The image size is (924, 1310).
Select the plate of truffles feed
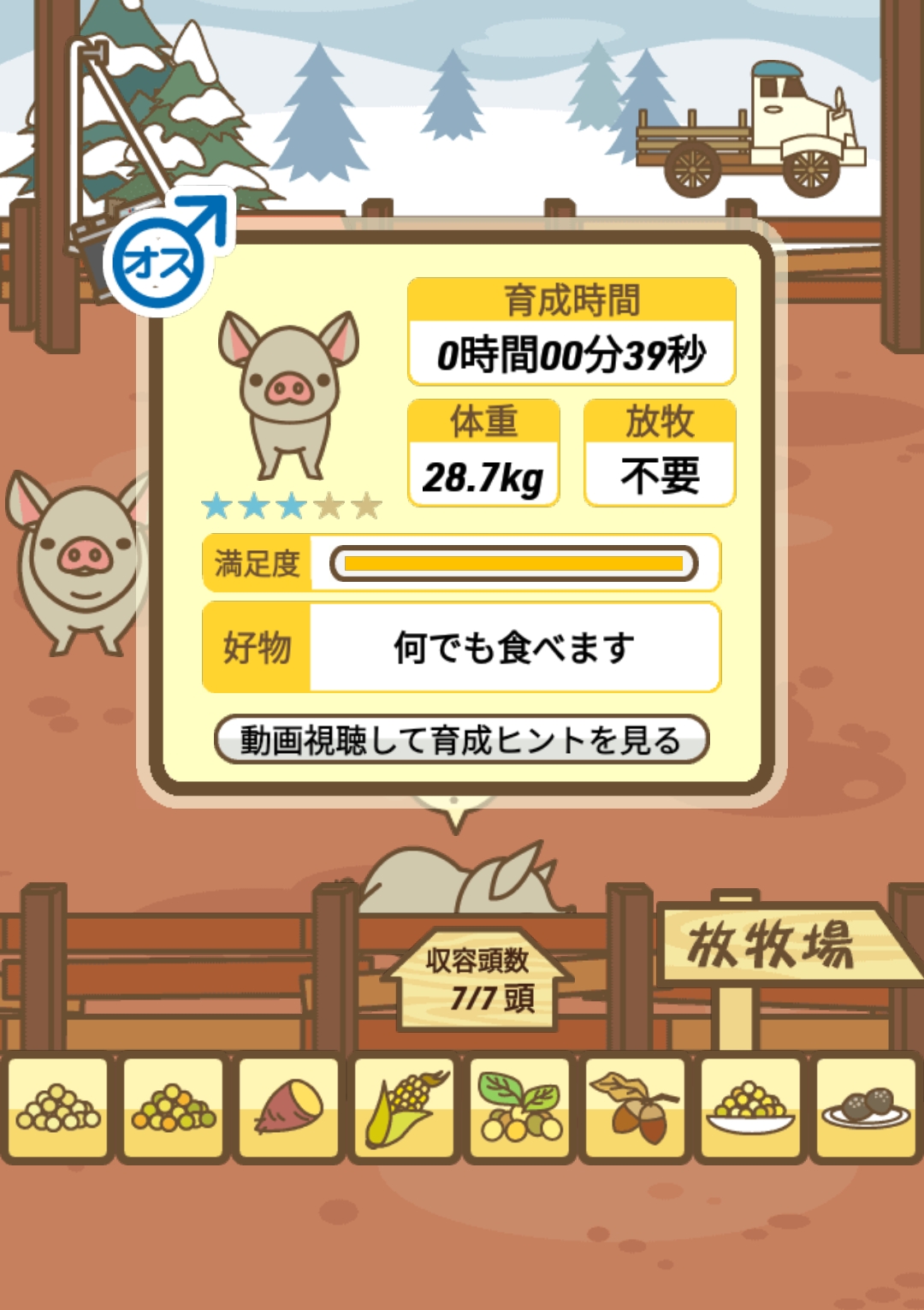866,1108
